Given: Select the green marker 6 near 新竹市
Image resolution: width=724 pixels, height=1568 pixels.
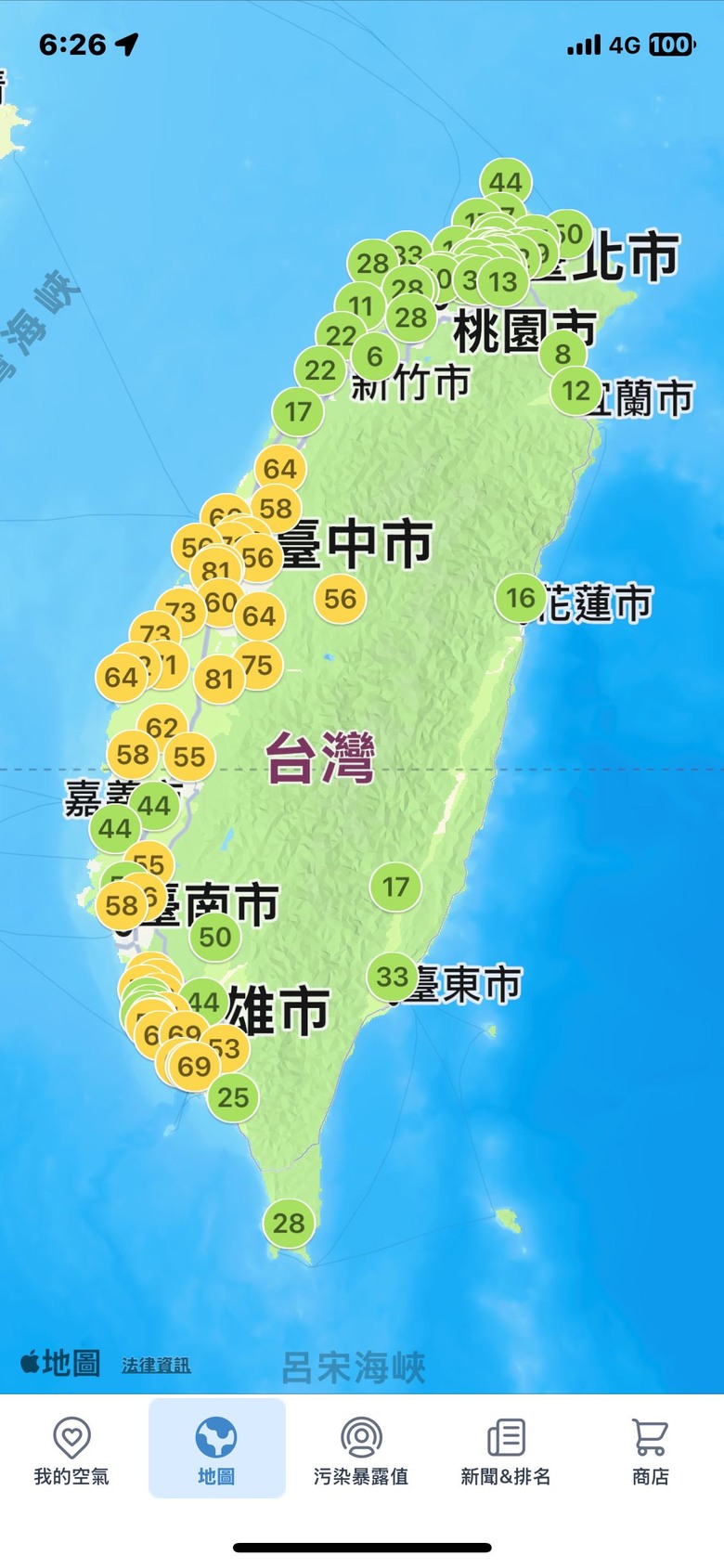Looking at the screenshot, I should (x=375, y=356).
